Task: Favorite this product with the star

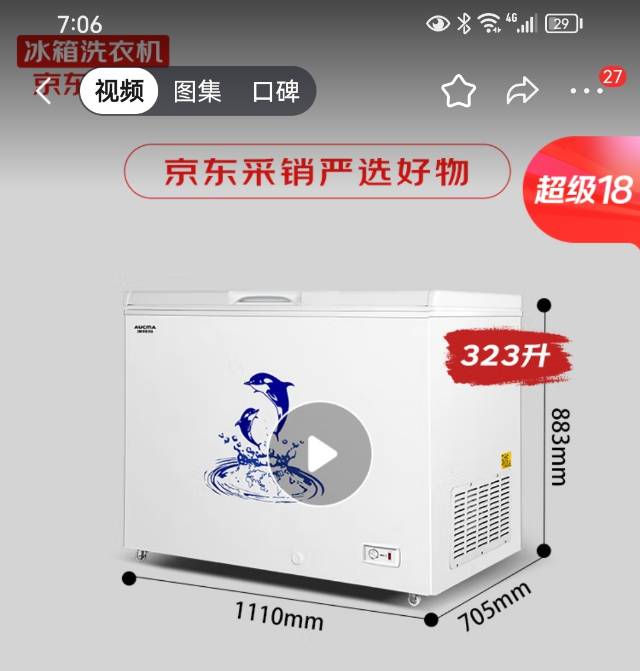Action: [x=459, y=92]
